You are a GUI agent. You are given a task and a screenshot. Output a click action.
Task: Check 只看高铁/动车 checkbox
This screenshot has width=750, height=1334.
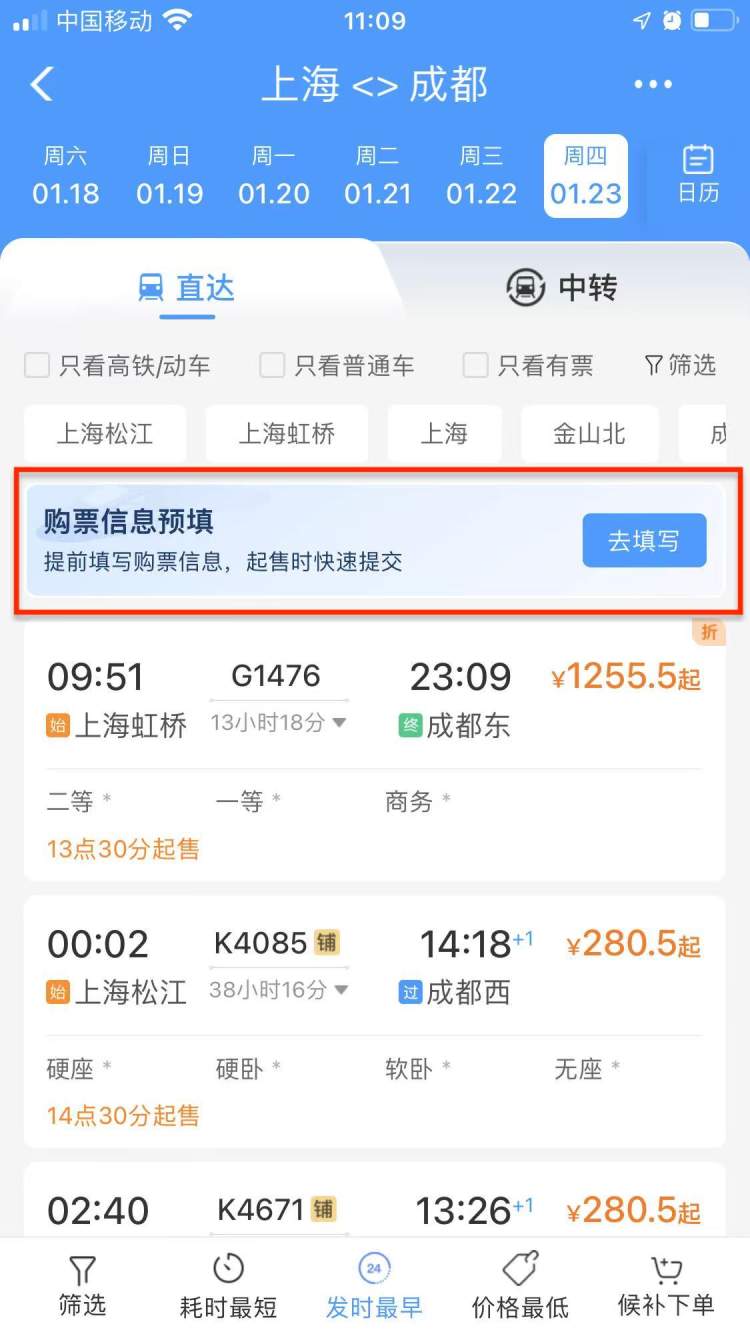[117, 366]
